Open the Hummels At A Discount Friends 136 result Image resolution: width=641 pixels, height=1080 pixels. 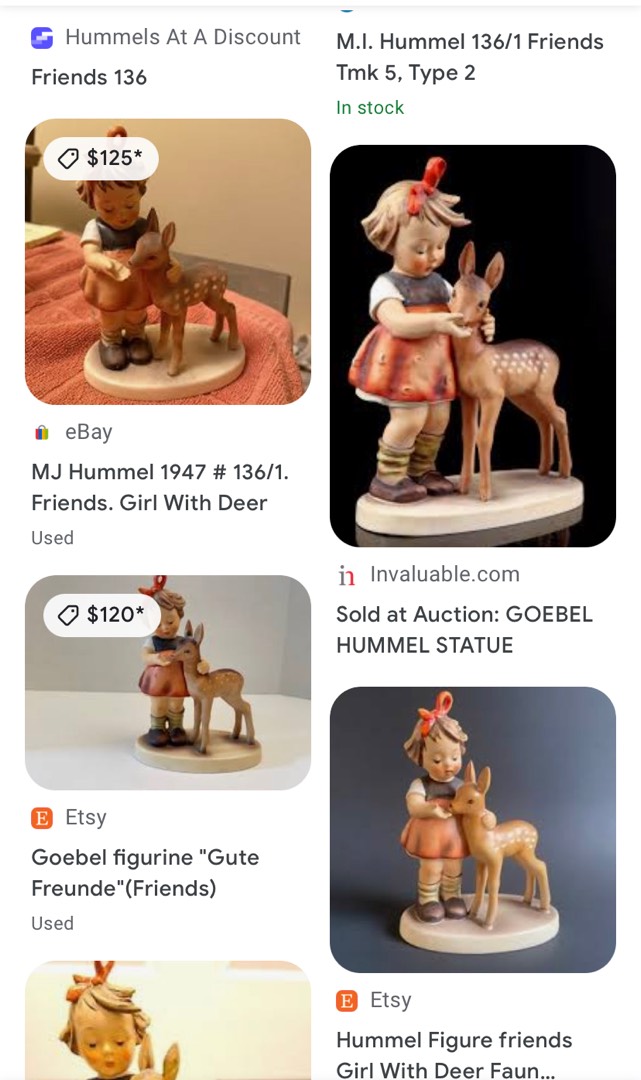[89, 77]
